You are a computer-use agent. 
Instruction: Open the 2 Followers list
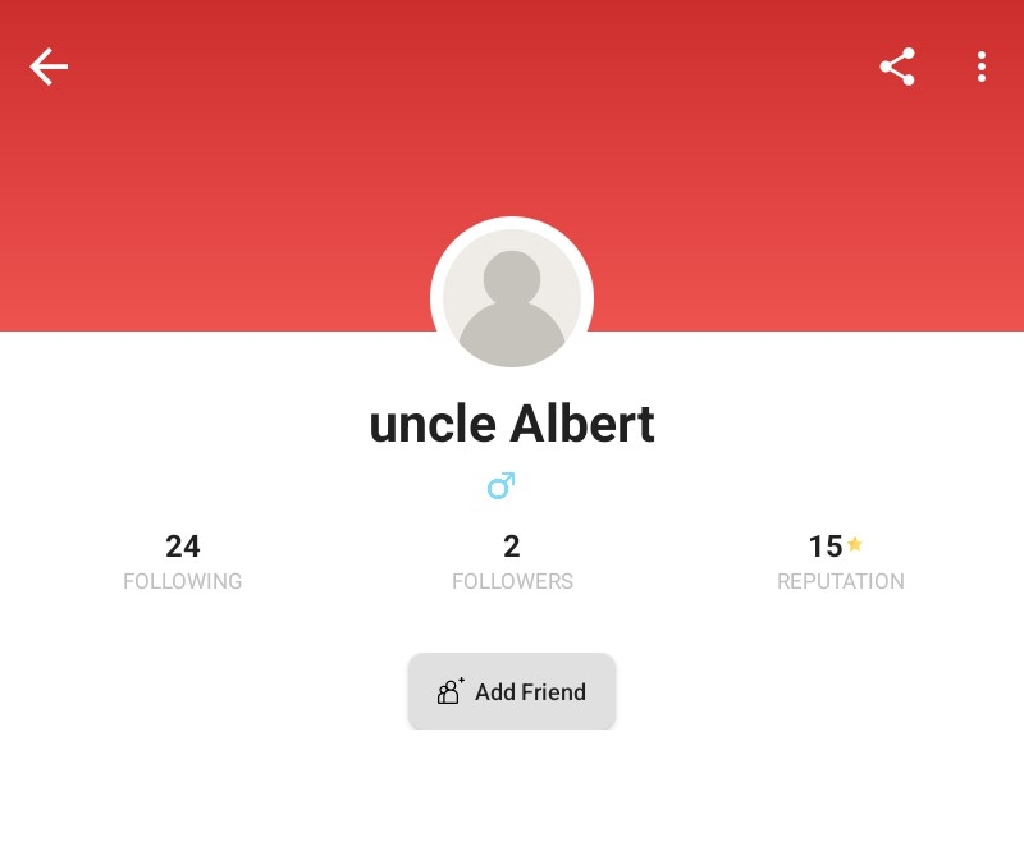(x=512, y=562)
